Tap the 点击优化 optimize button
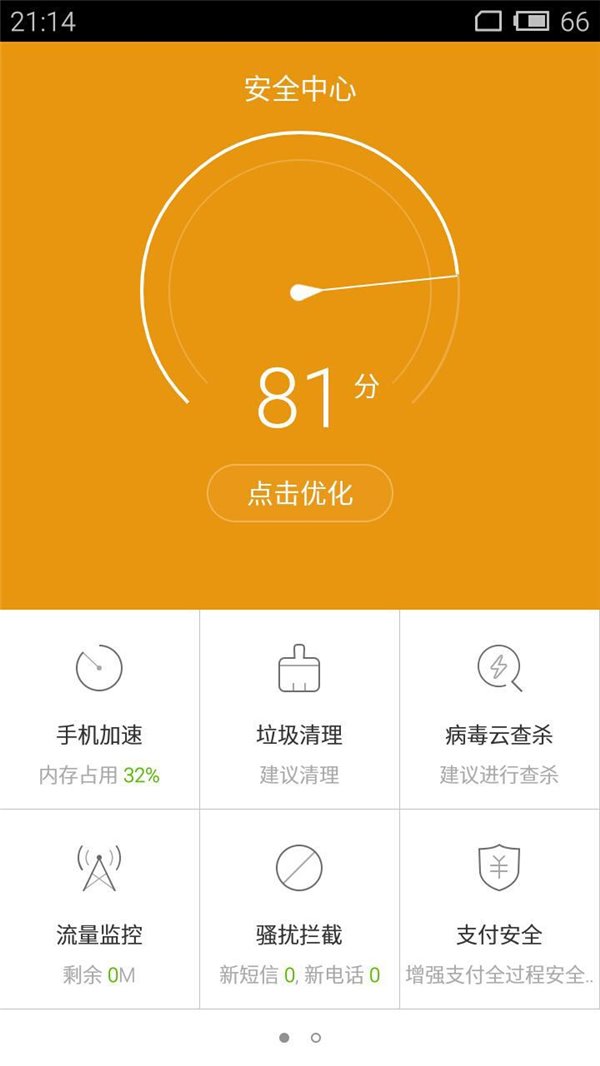 point(300,493)
